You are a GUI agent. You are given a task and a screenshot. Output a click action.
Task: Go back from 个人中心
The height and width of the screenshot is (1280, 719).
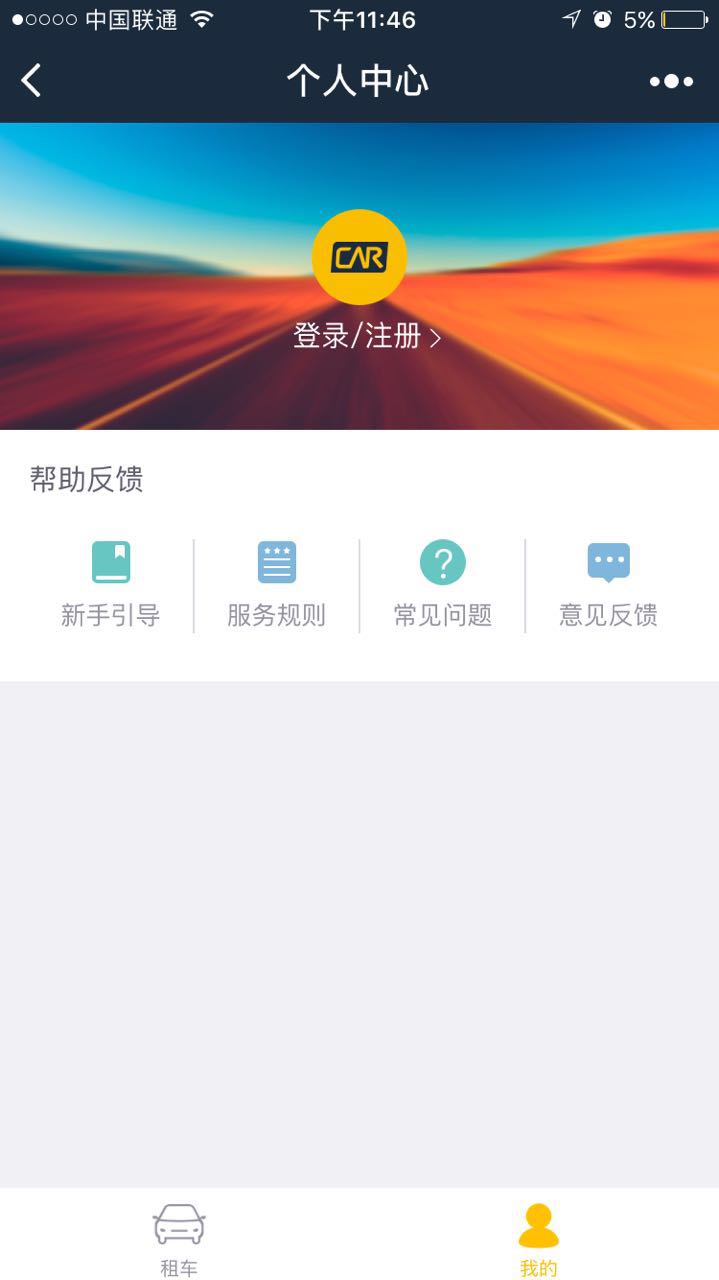point(32,81)
